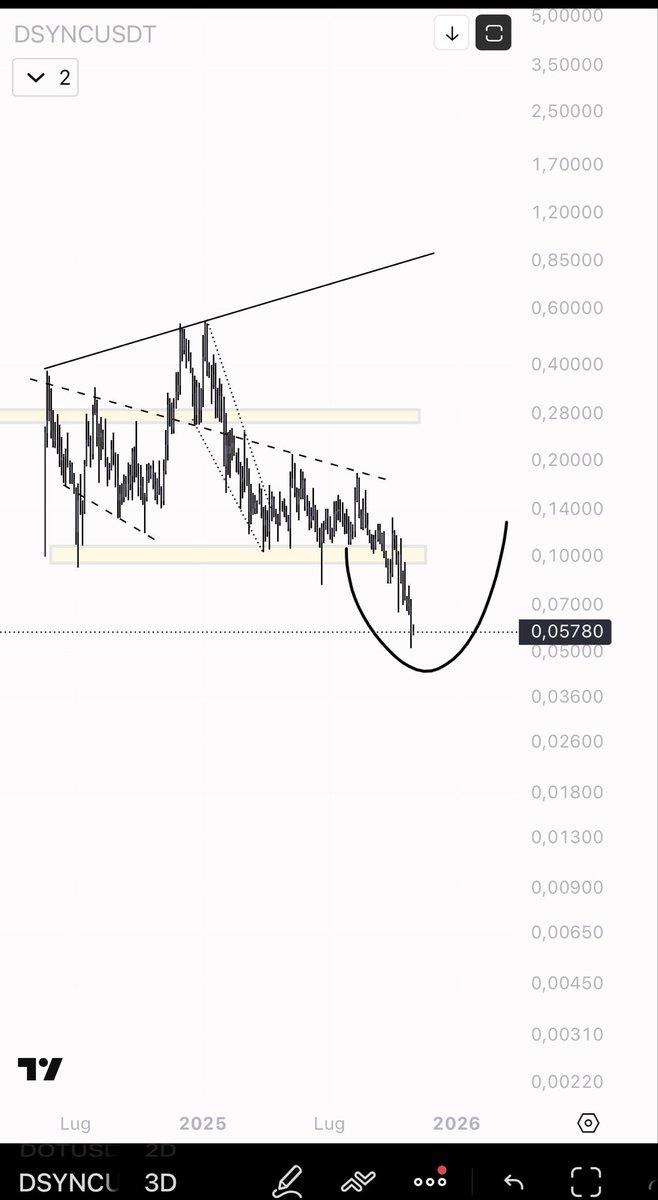Screen dimensions: 658x1200
Task: Tap the rounded square icon above the chart
Action: pyautogui.click(x=493, y=33)
